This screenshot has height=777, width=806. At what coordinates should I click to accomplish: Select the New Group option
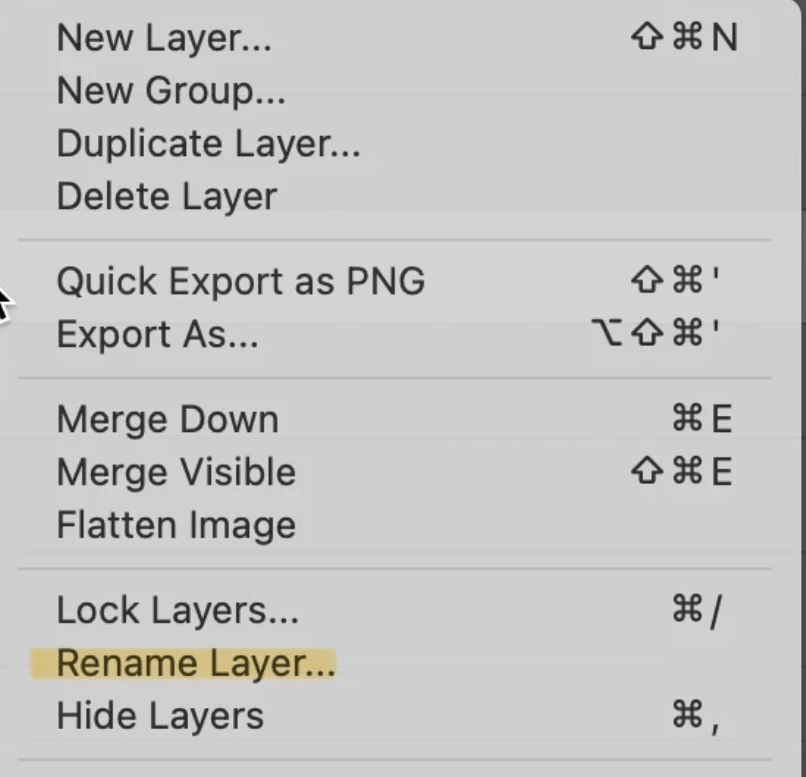pos(171,91)
